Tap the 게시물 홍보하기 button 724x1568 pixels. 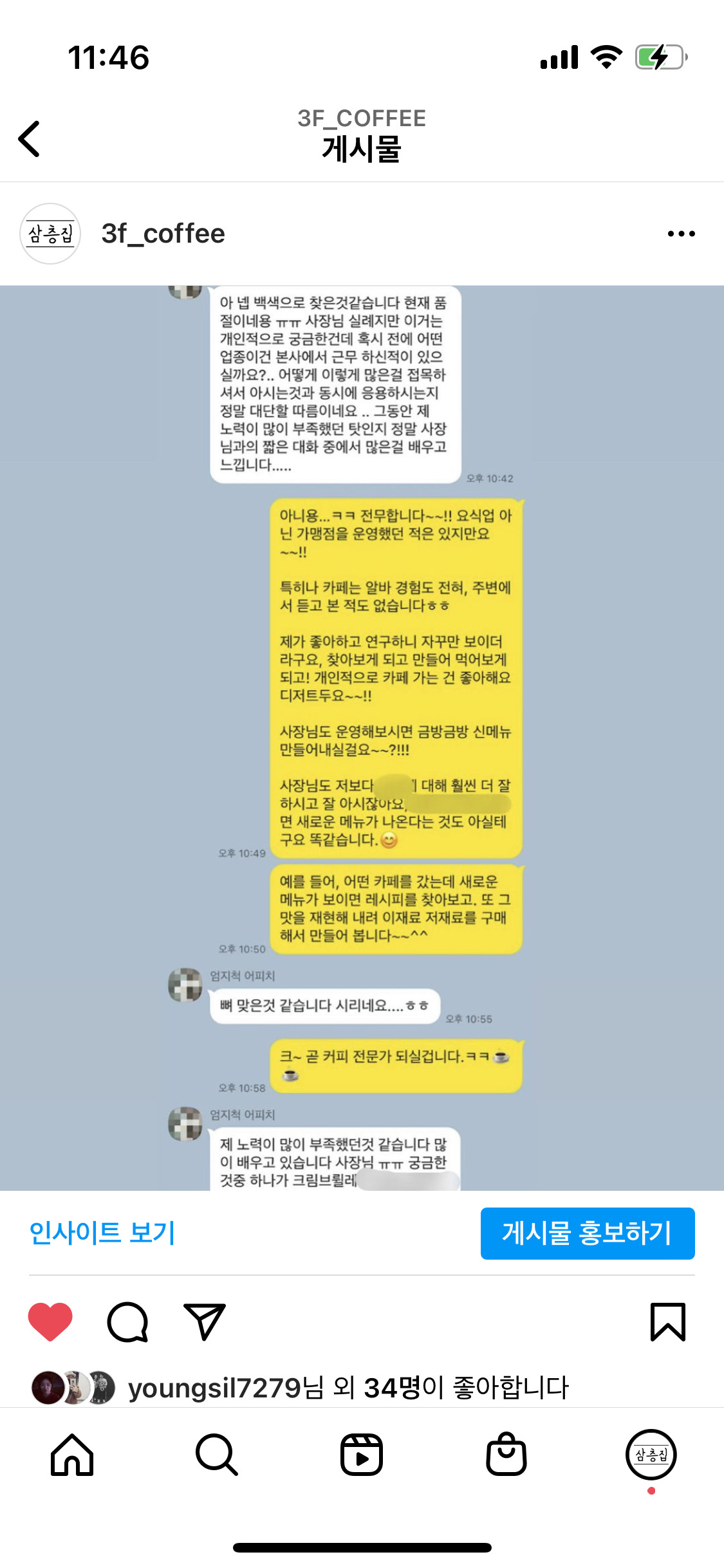[x=587, y=1233]
